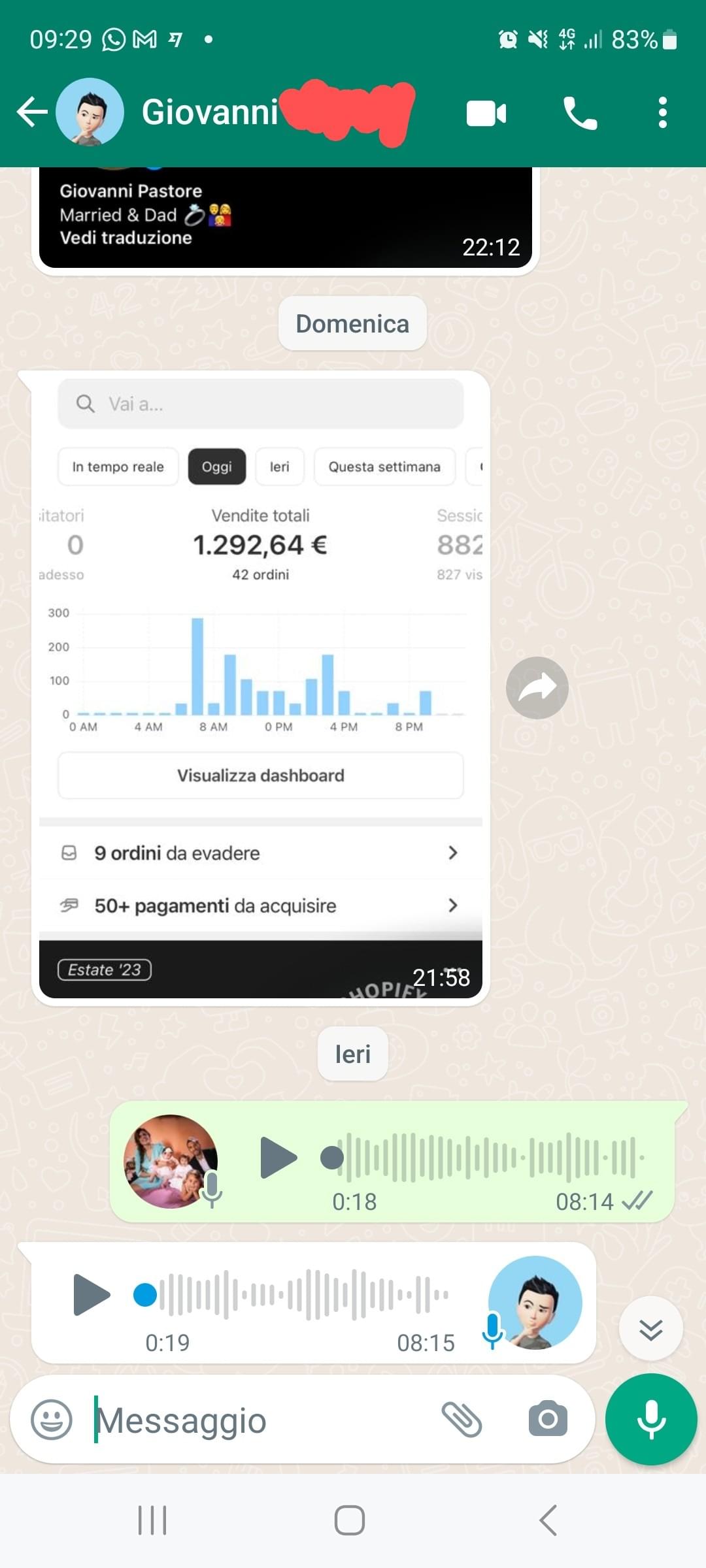Start a voice call with Giovanni
This screenshot has width=706, height=1568.
click(x=580, y=113)
